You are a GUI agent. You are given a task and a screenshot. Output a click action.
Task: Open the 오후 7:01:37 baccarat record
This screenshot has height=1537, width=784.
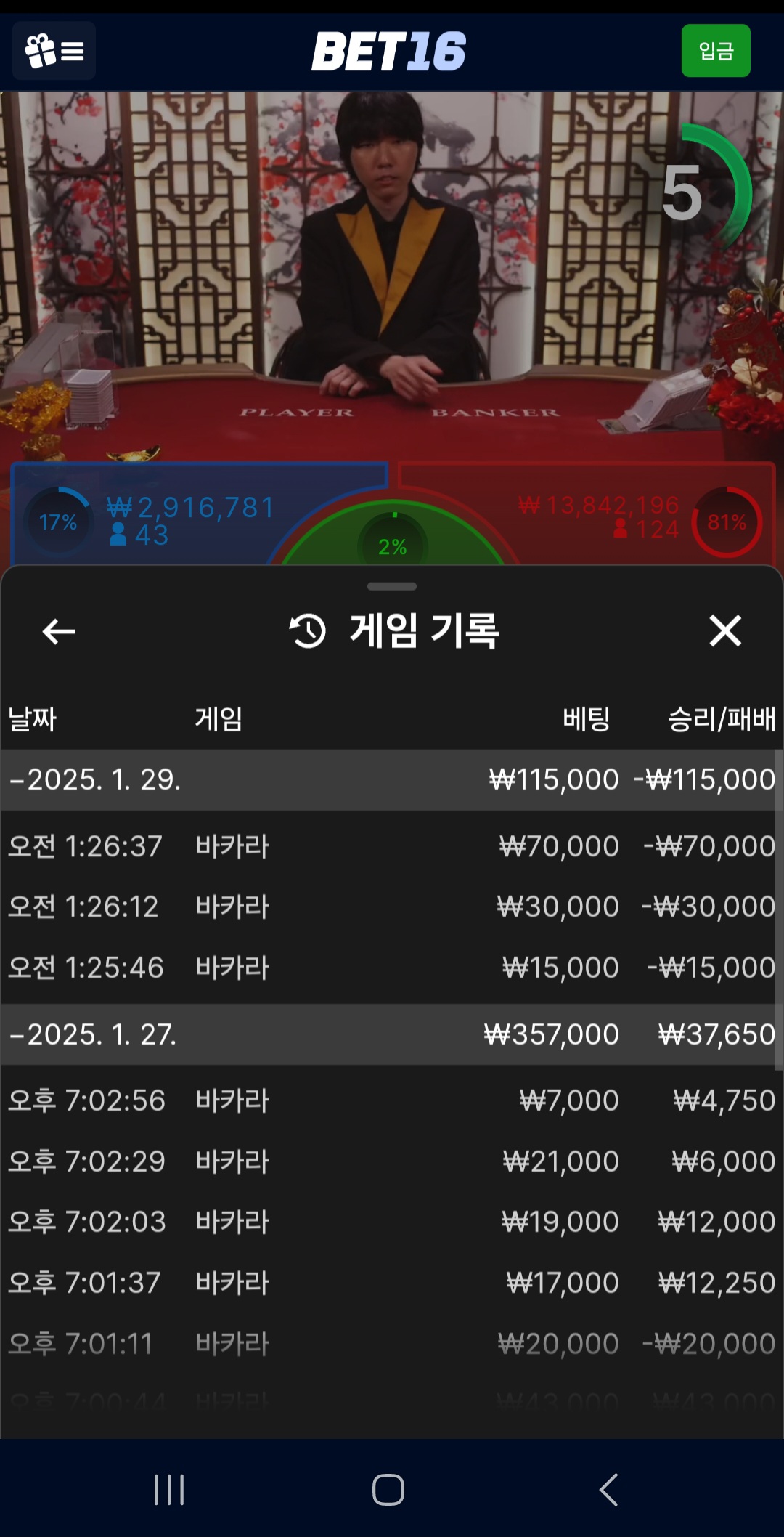pos(392,1283)
